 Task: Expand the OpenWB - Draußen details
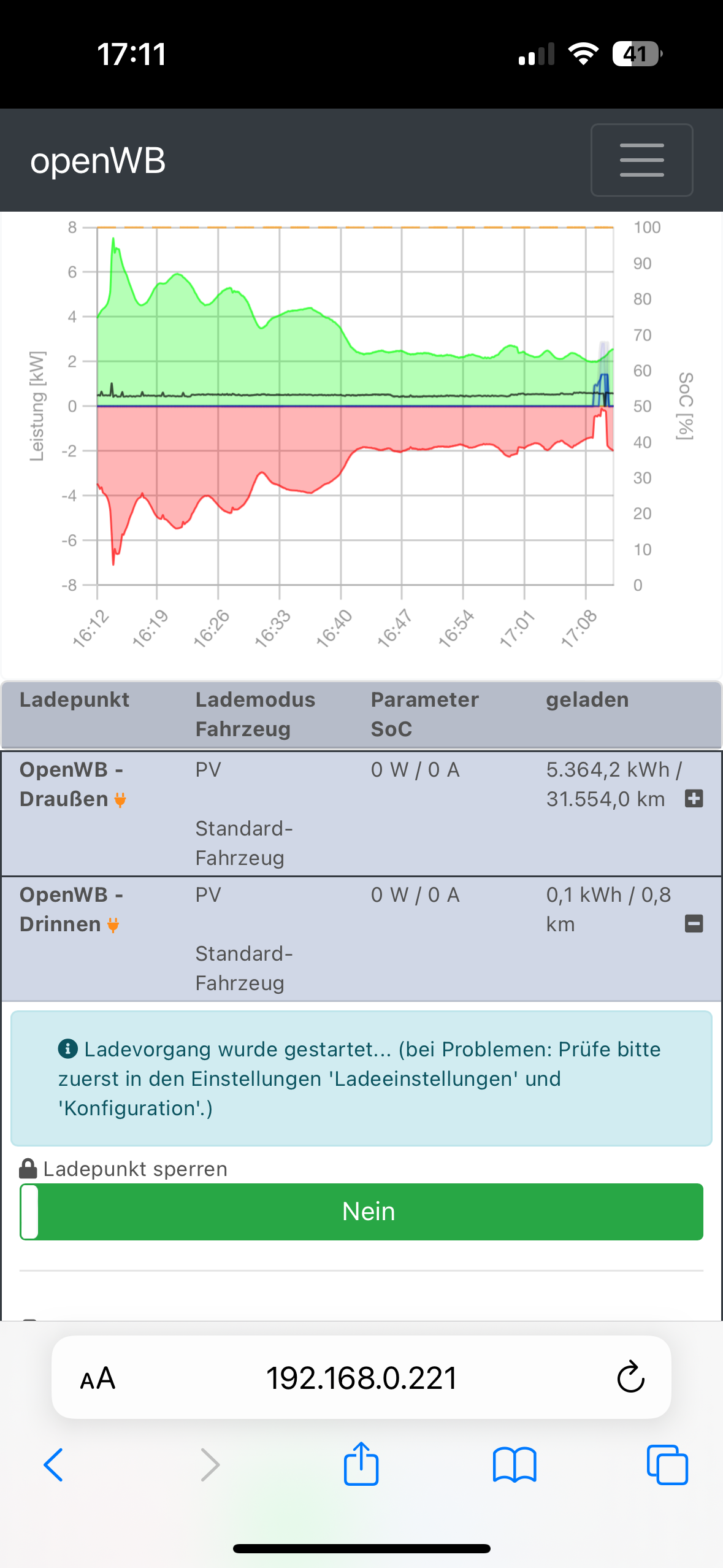pyautogui.click(x=694, y=799)
